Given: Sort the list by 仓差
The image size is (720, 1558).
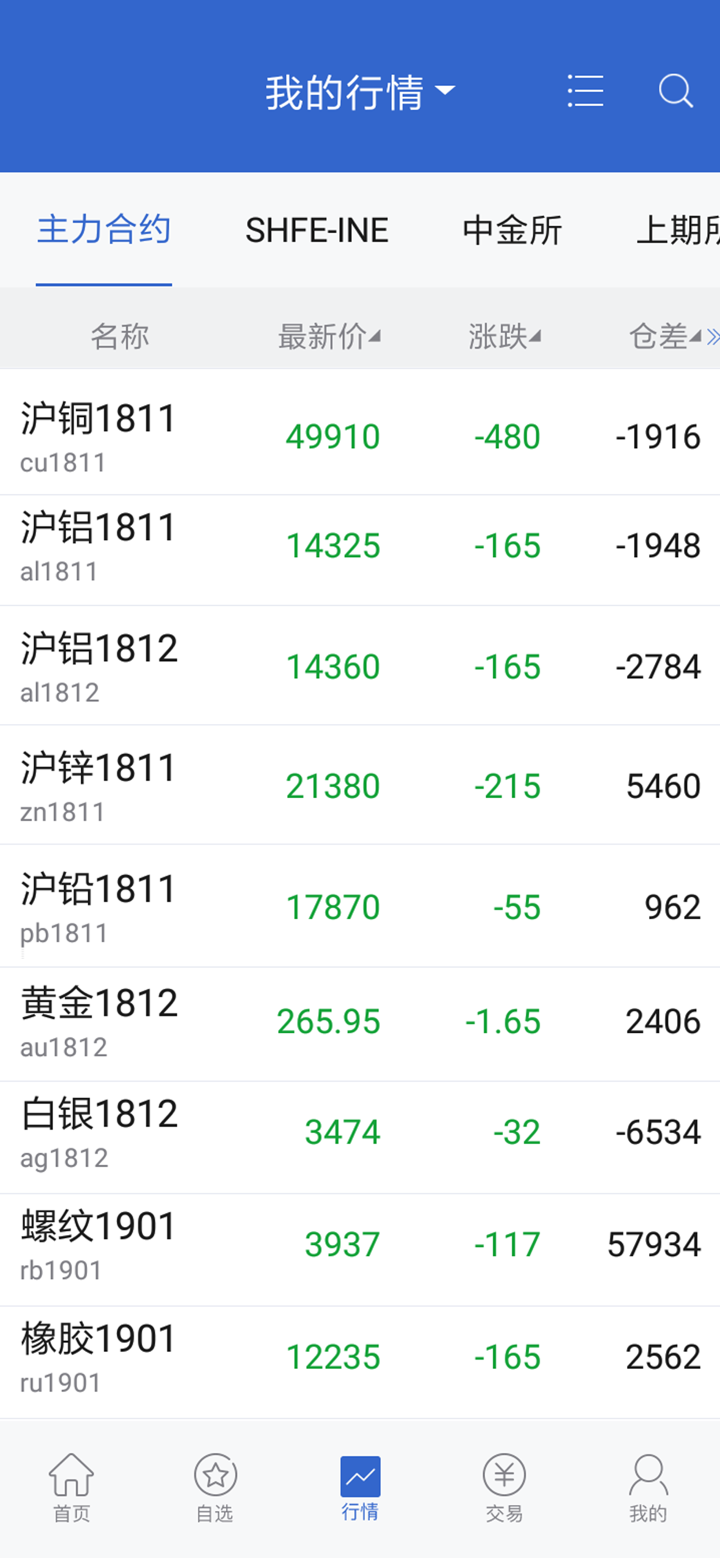Looking at the screenshot, I should point(664,337).
